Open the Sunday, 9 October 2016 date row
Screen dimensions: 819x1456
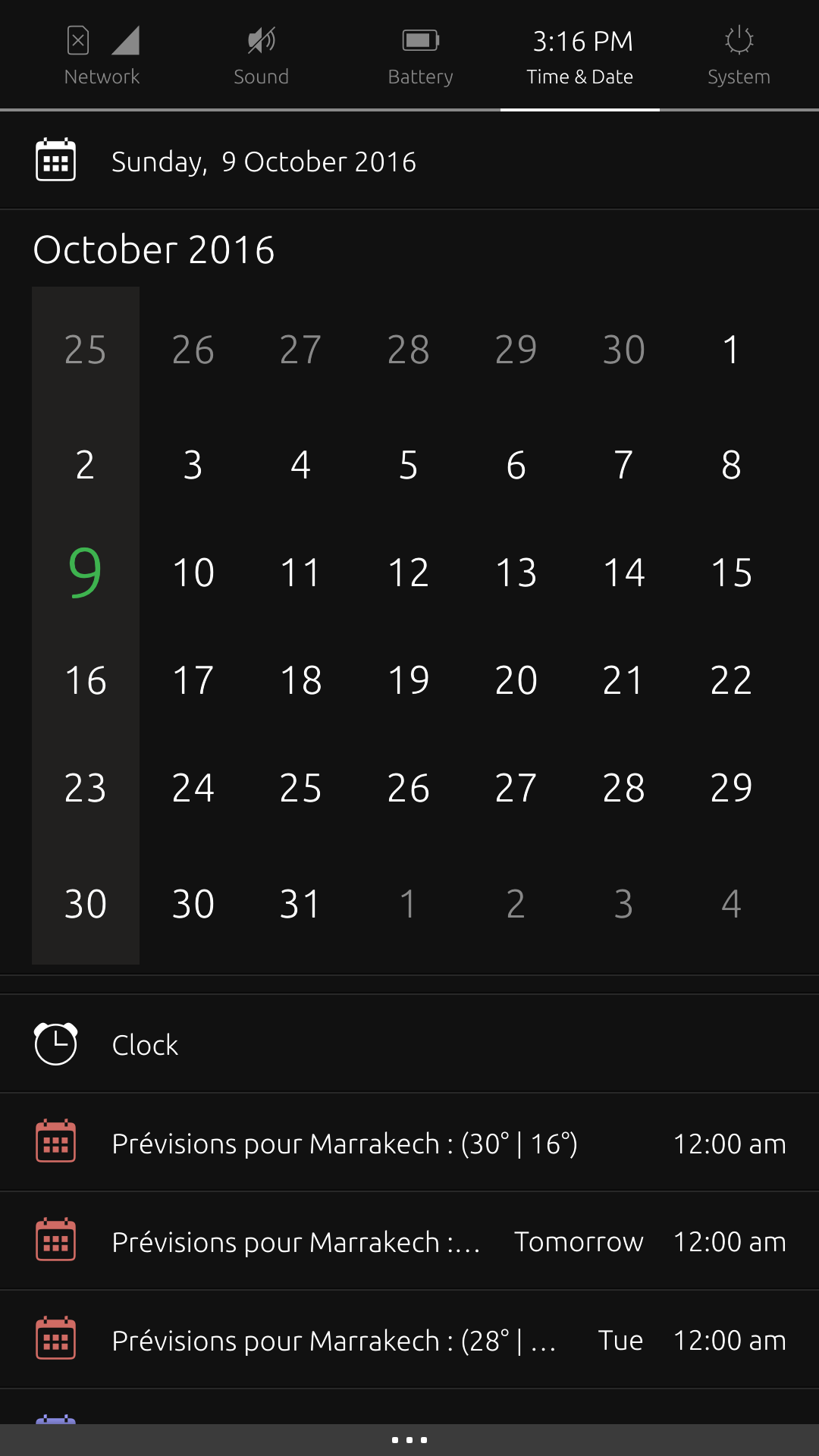coord(409,162)
